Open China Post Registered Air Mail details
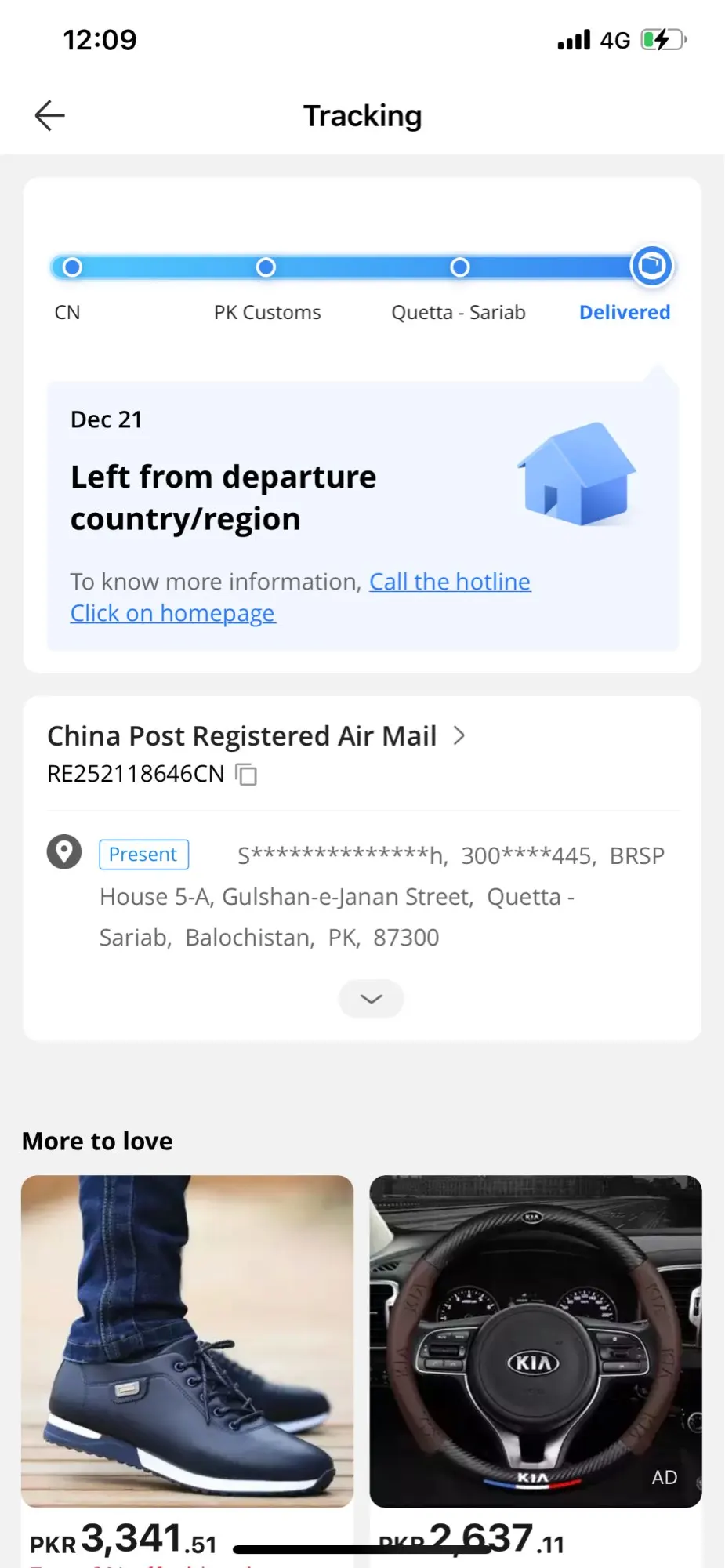Screen dimensions: 725x1568 pyautogui.click(x=256, y=736)
